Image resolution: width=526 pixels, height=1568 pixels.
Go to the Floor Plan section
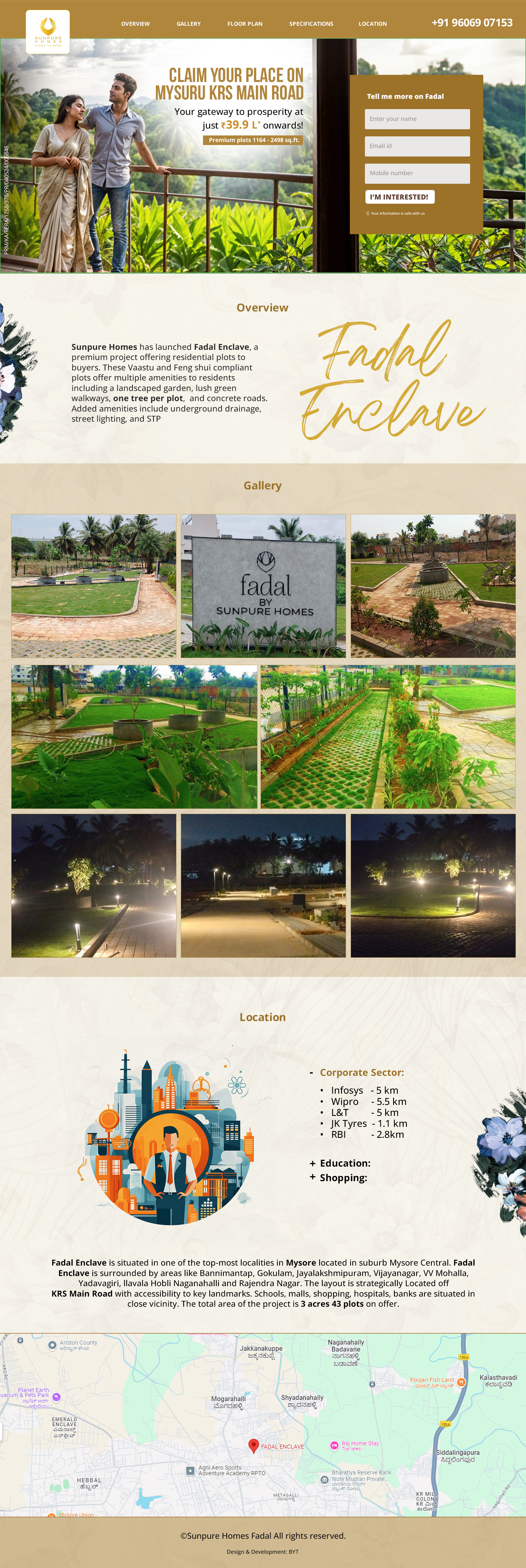click(245, 24)
